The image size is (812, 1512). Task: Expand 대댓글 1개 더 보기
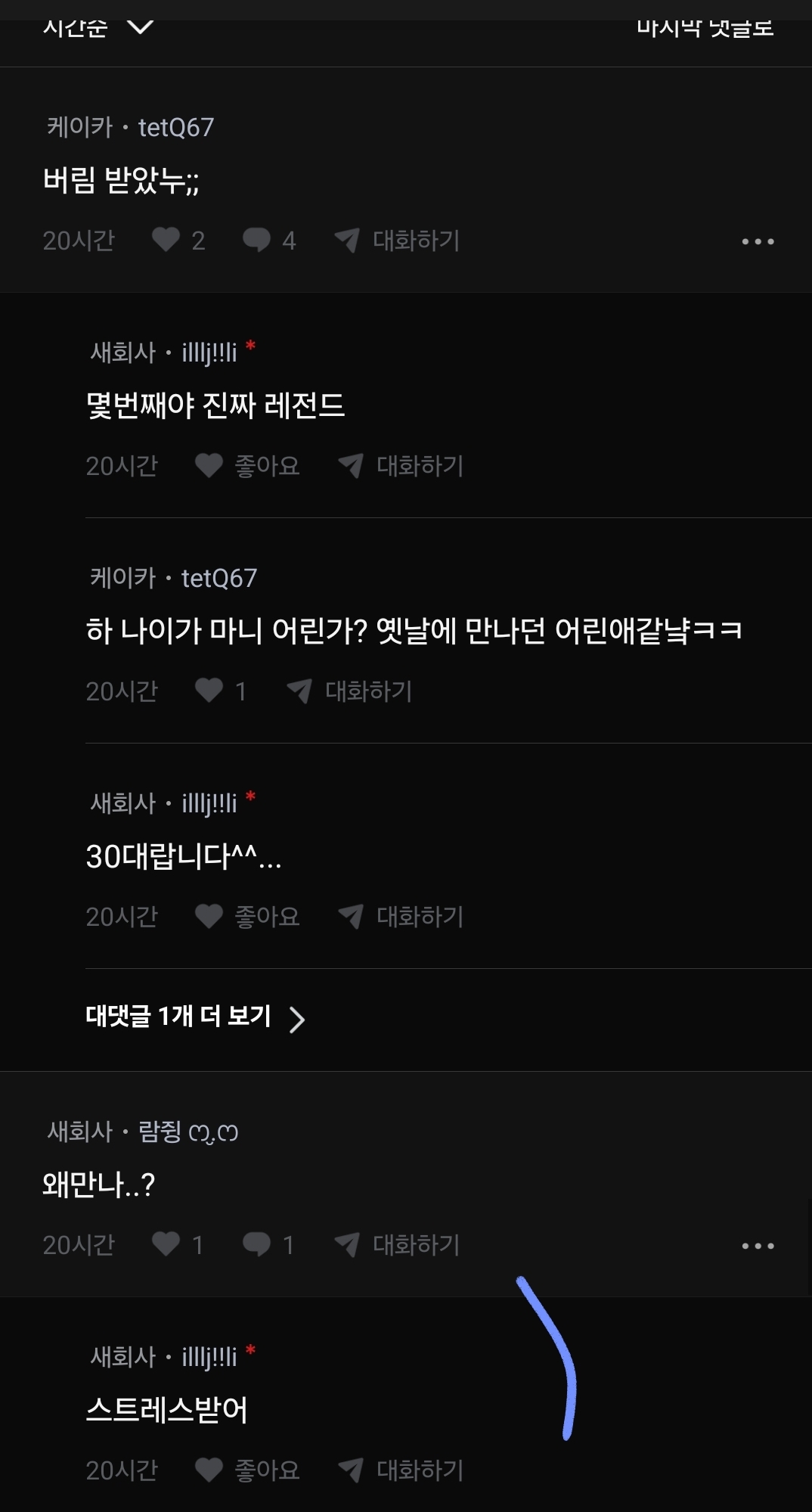[195, 1017]
